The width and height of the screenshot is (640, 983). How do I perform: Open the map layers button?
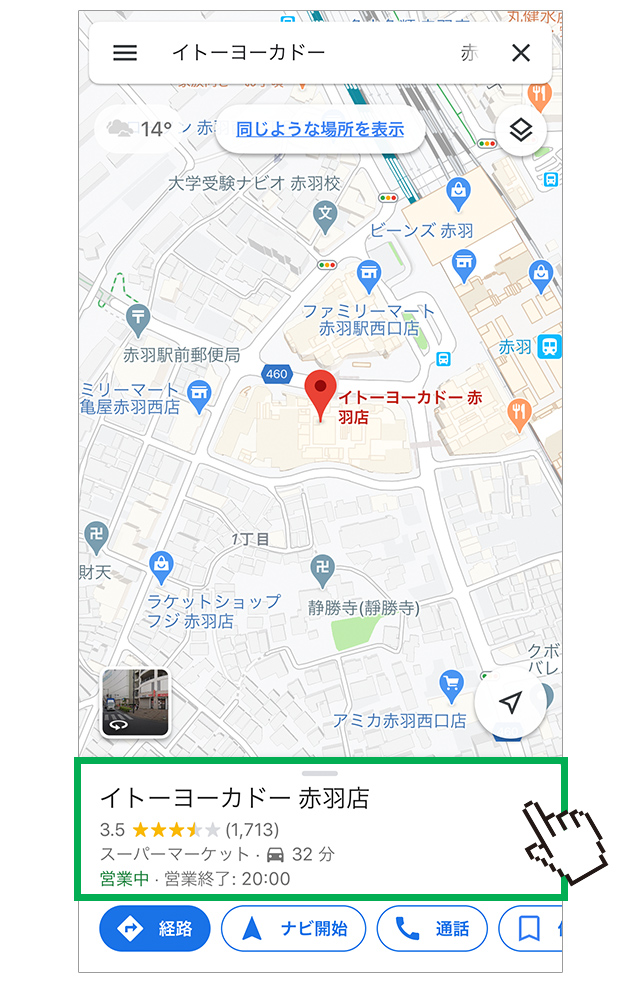pyautogui.click(x=520, y=130)
